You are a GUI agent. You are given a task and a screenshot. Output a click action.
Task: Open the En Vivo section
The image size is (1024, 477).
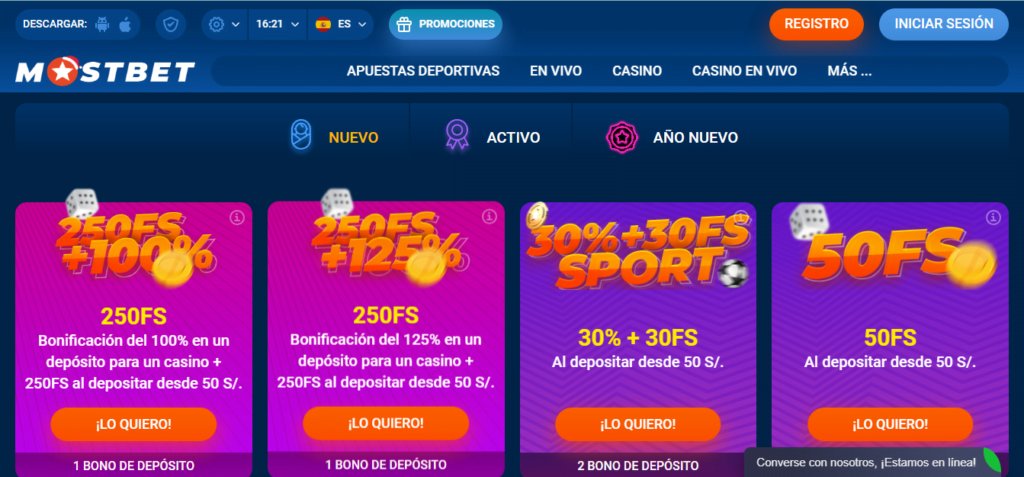[x=555, y=71]
